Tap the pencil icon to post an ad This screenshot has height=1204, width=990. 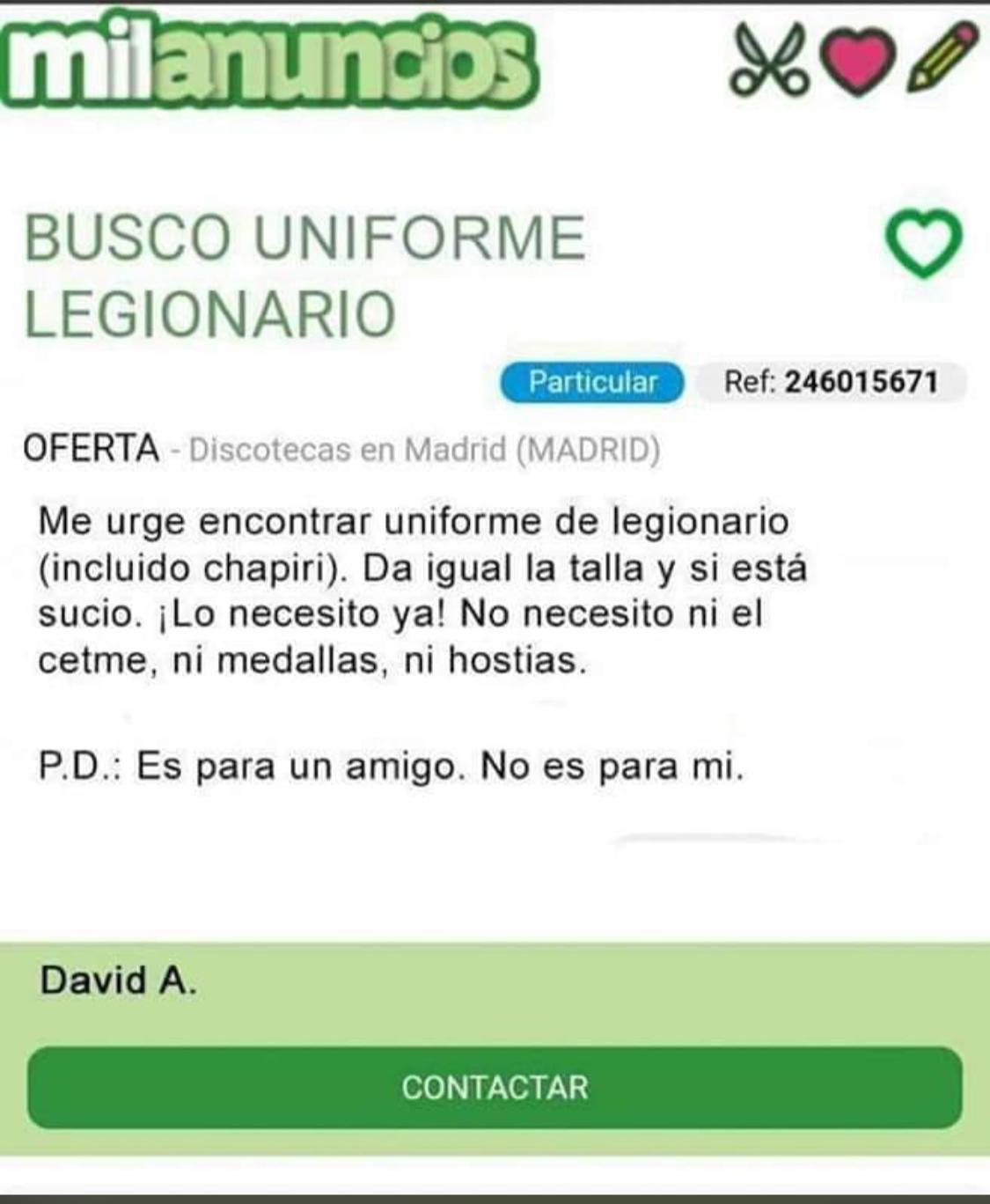point(942,56)
